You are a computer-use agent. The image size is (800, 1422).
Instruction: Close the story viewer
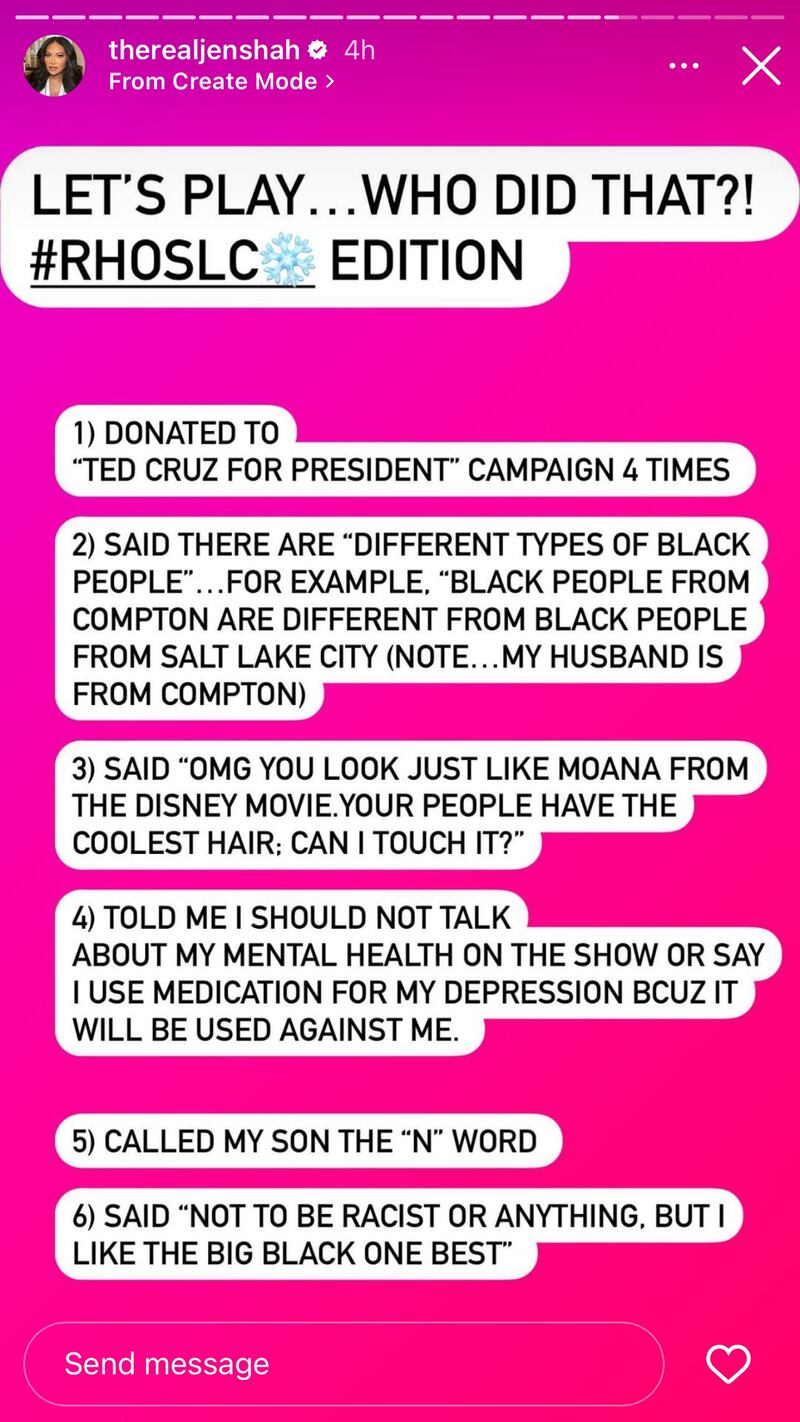760,66
